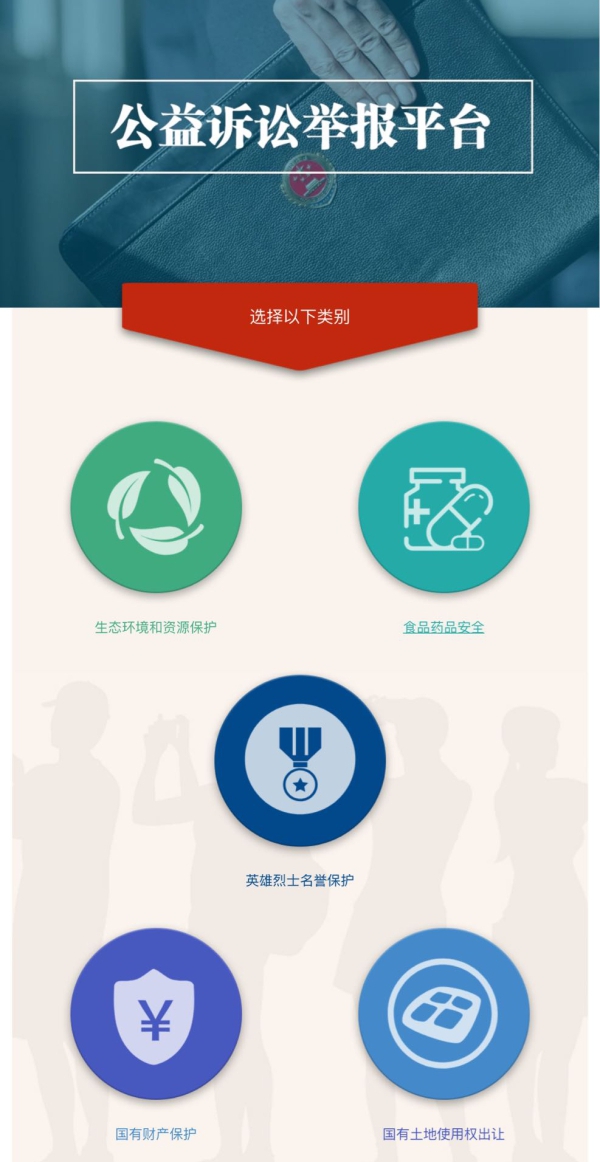Open the 食品药品安全 category link

click(443, 628)
